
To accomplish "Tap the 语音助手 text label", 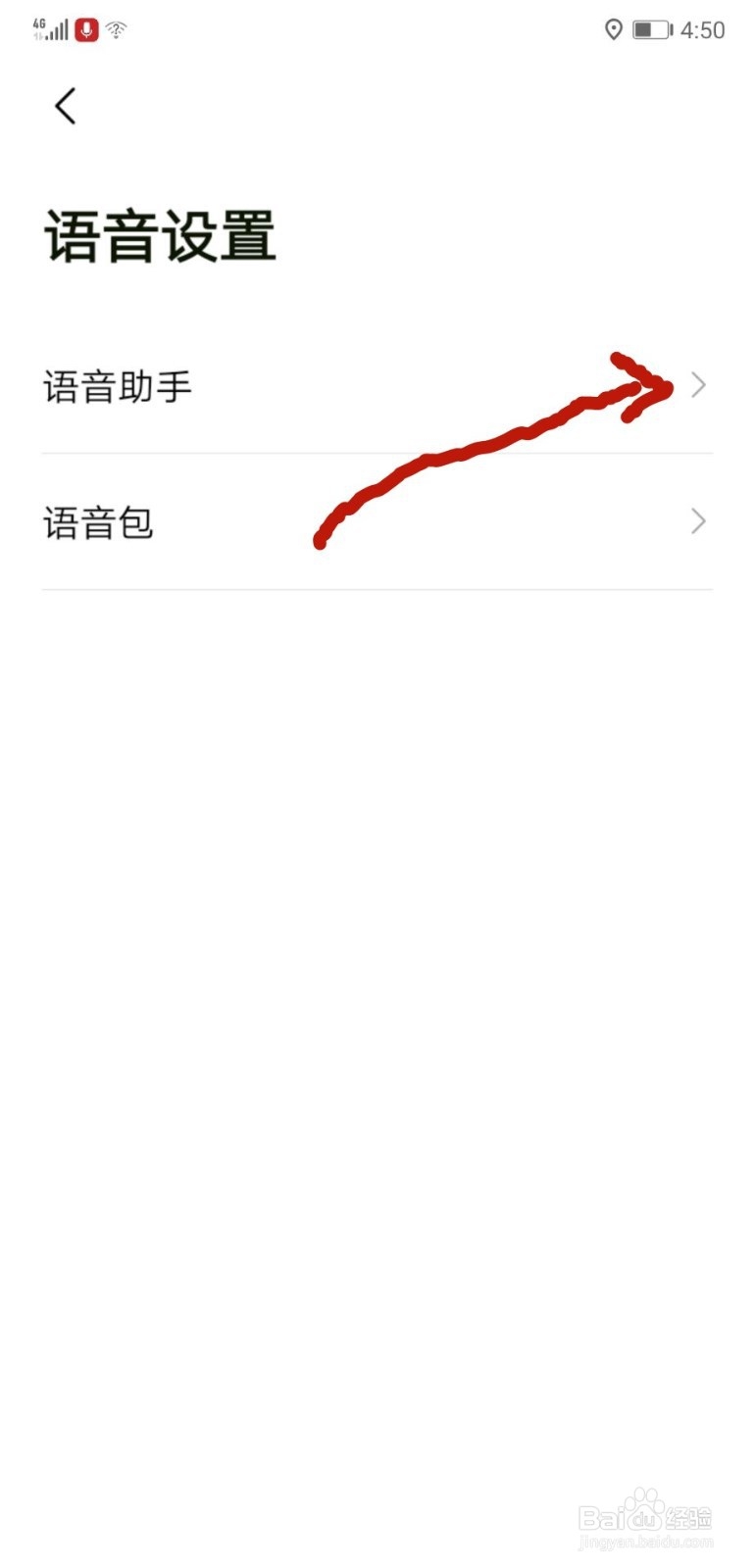I will [117, 387].
